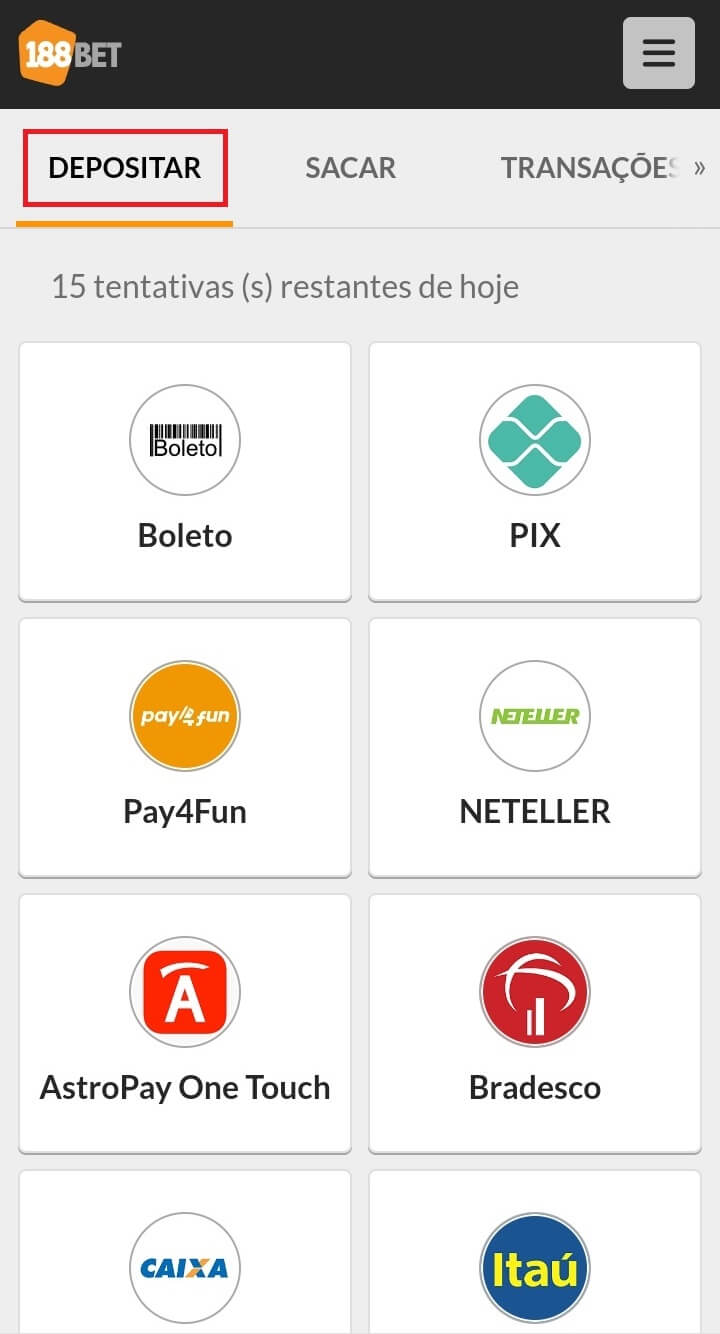
Task: Tap the Itaú bank card
Action: tap(535, 1252)
